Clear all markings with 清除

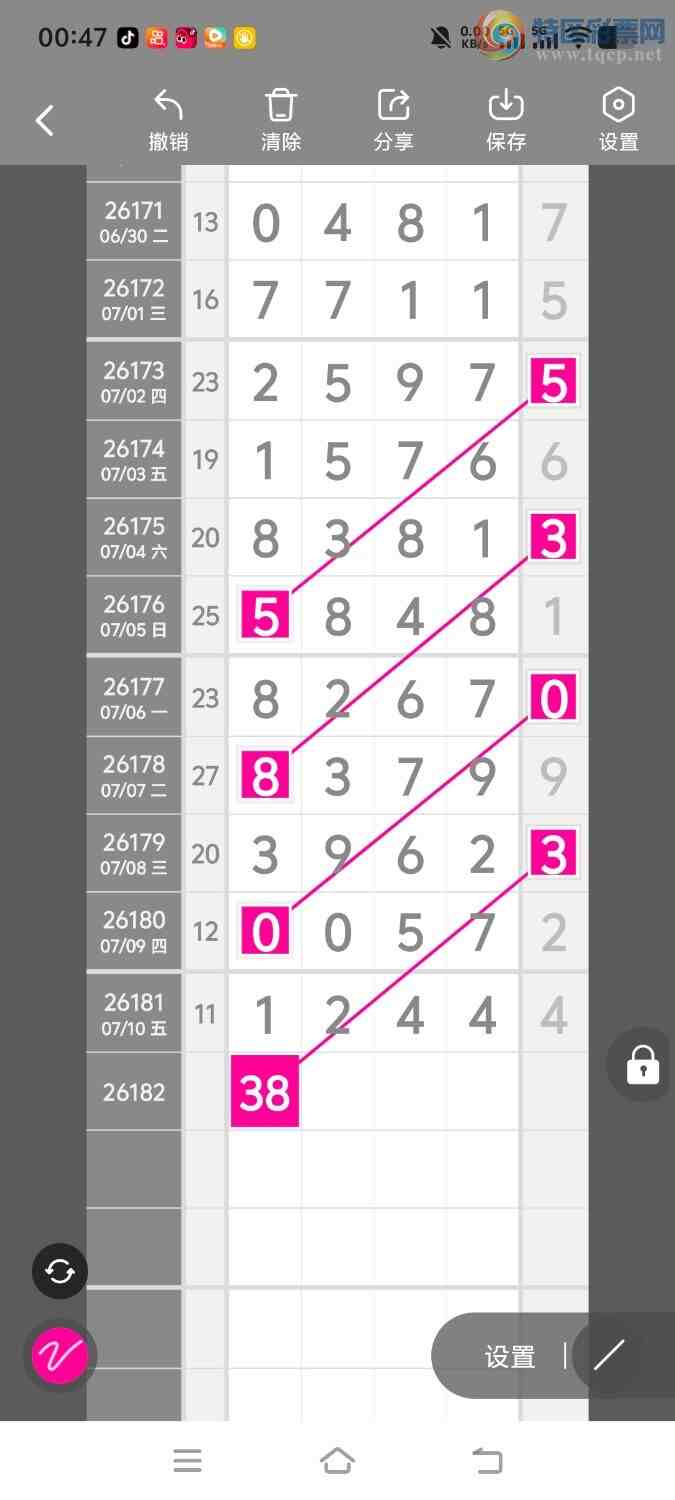point(281,120)
